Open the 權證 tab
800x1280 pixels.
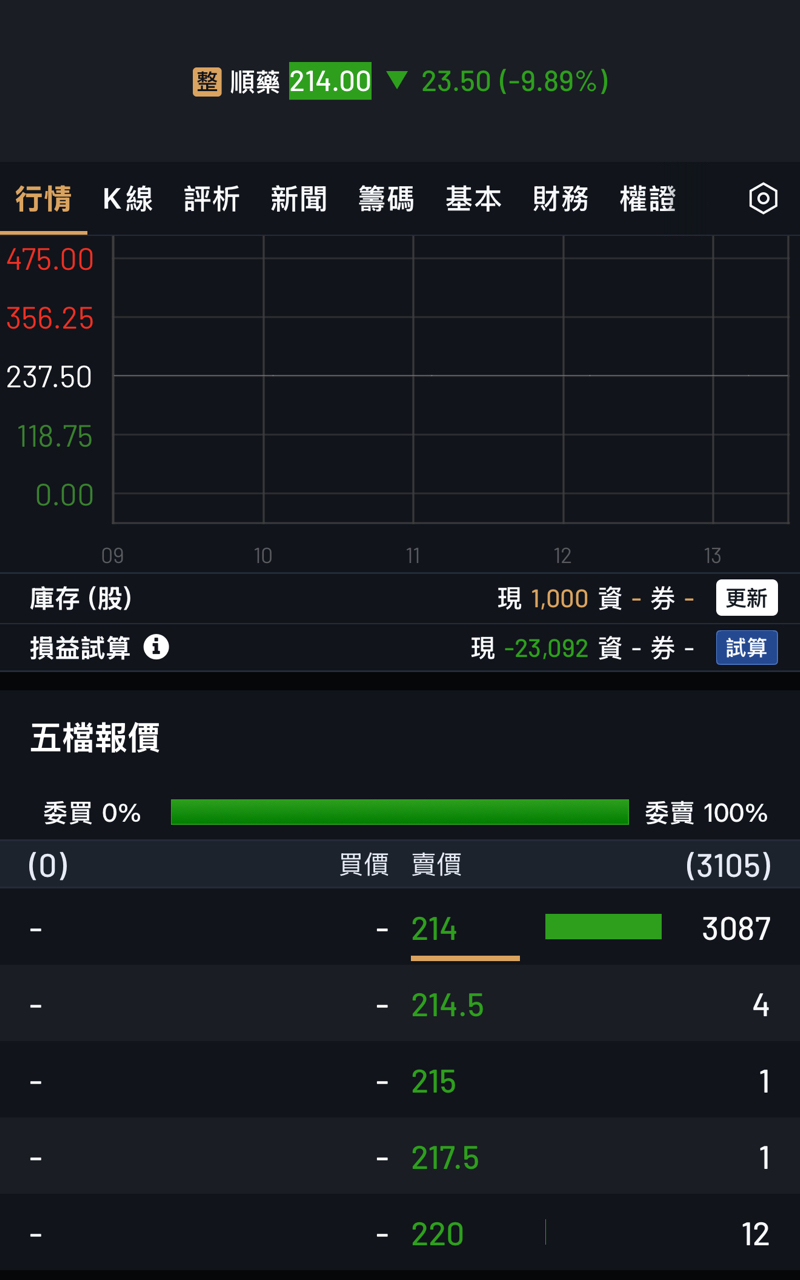pos(647,199)
